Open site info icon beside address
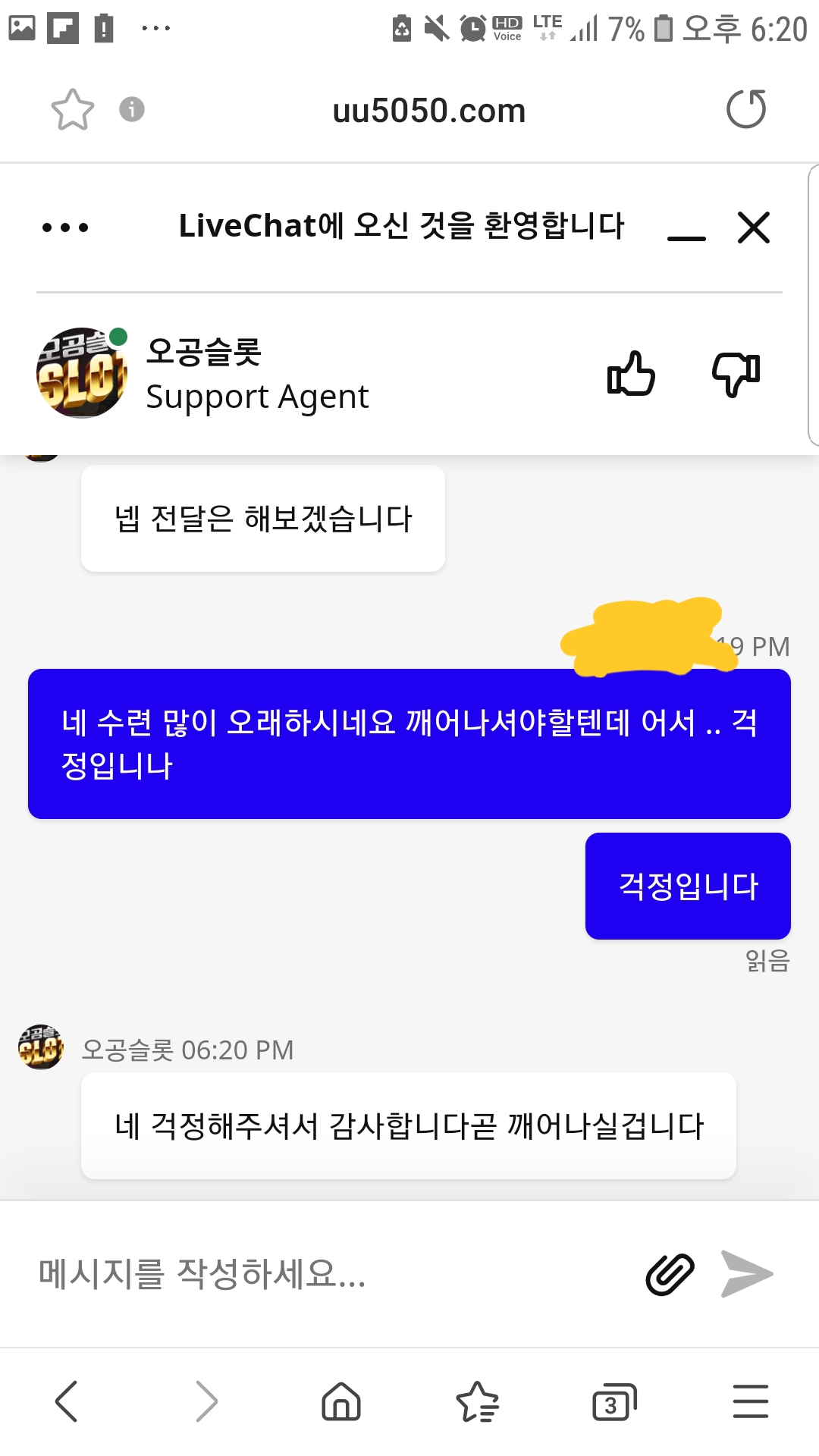The image size is (819, 1456). tap(132, 109)
